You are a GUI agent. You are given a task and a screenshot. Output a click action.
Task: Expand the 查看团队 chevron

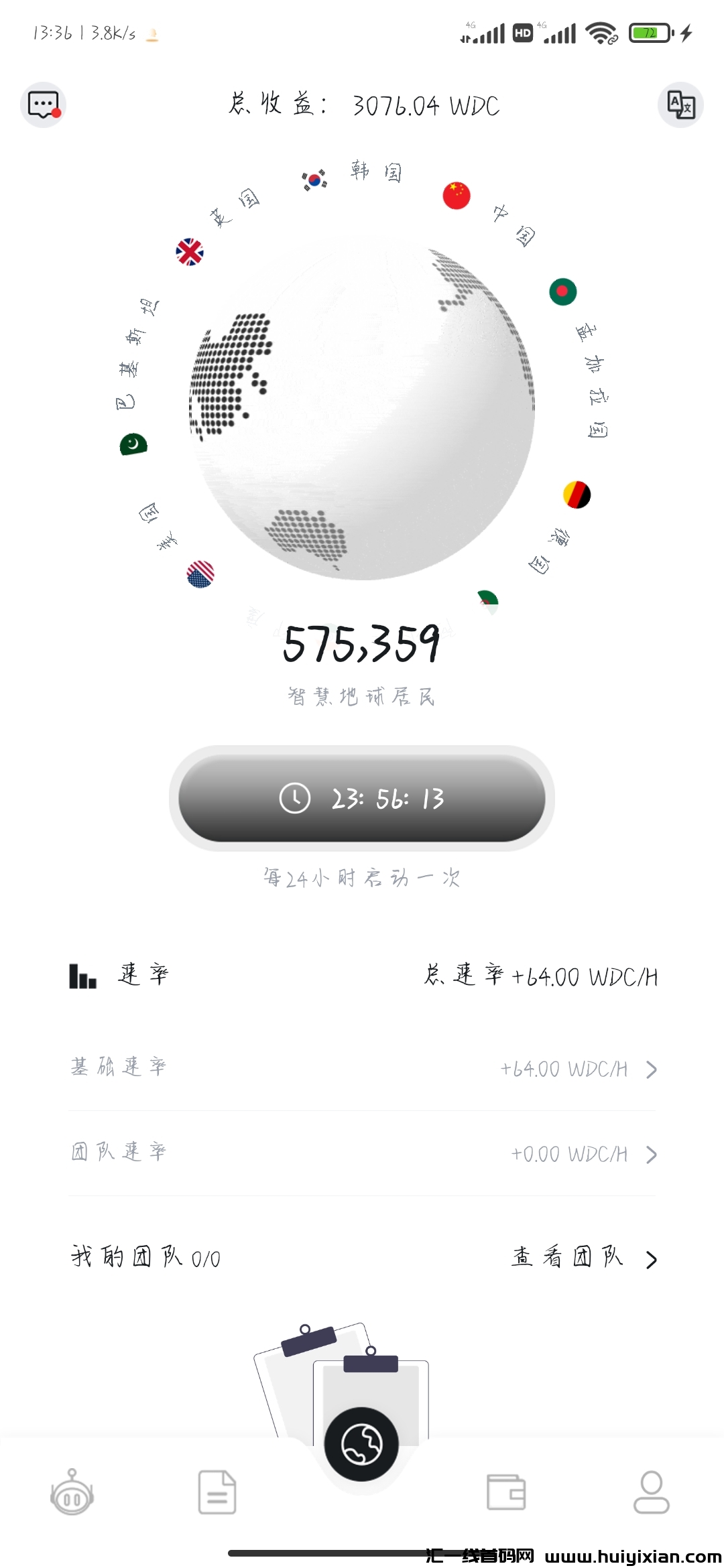(x=651, y=1259)
